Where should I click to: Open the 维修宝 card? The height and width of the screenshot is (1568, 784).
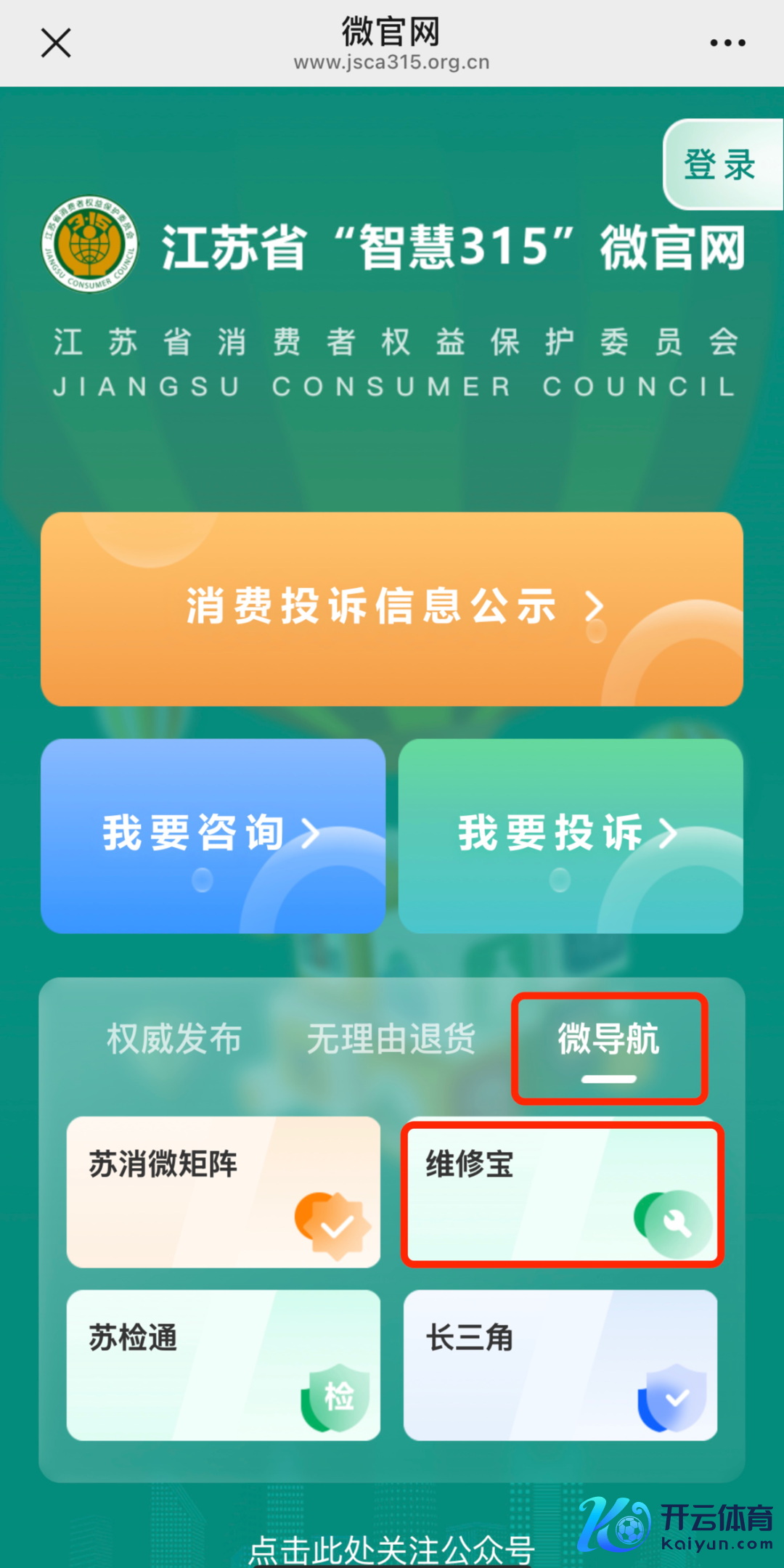click(x=561, y=1193)
